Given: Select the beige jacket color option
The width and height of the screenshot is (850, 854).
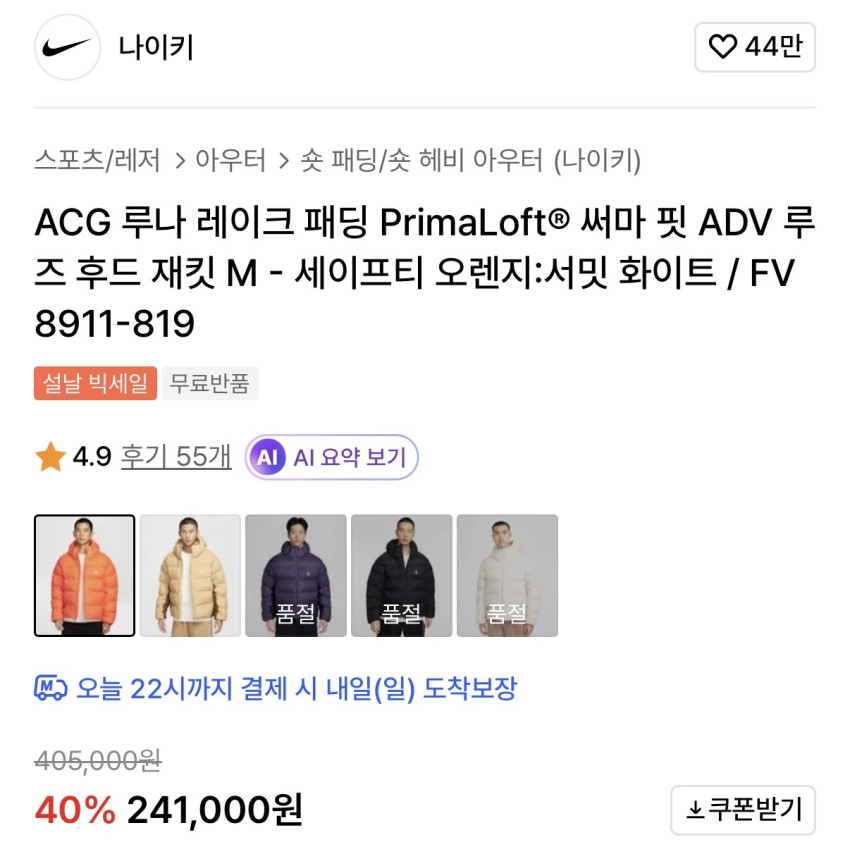Looking at the screenshot, I should tap(190, 575).
